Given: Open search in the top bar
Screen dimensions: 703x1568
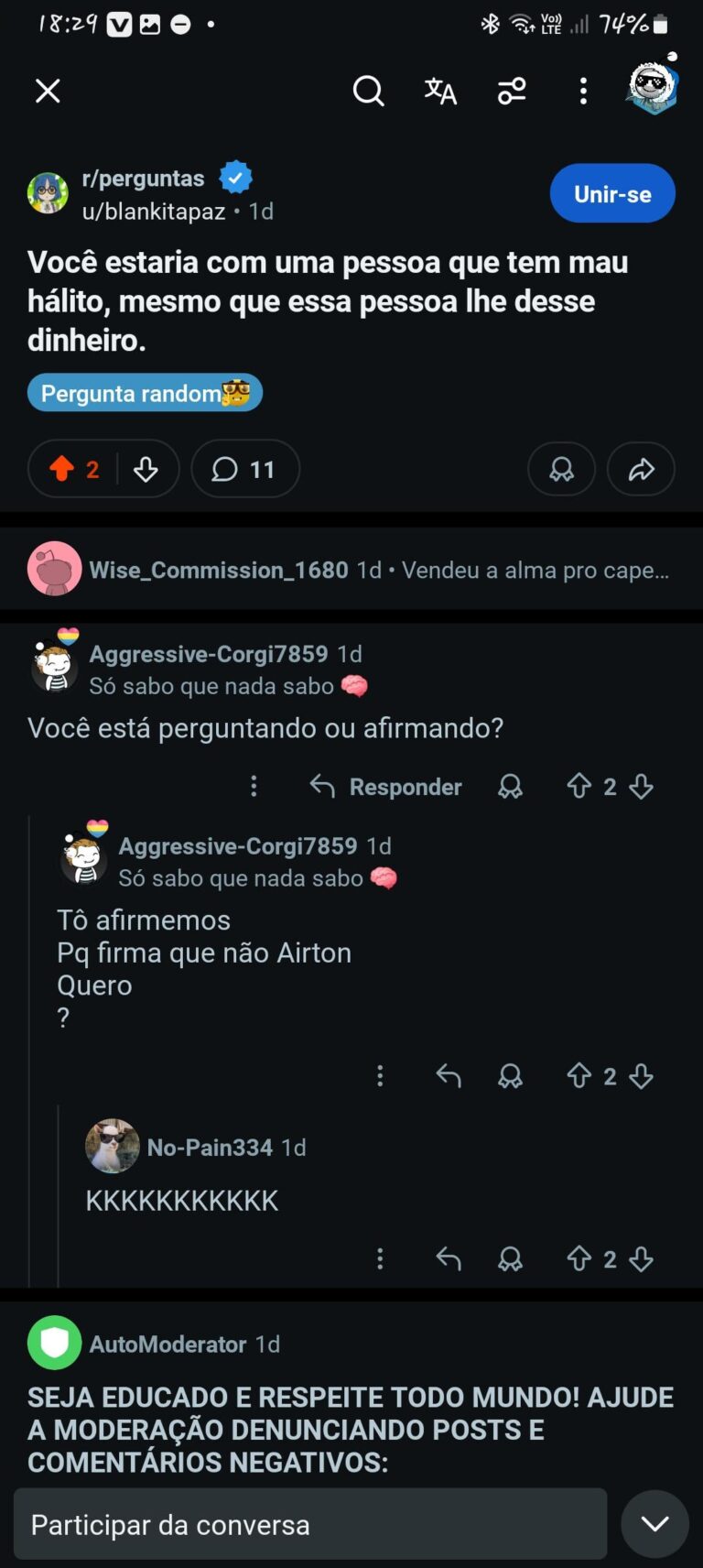Looking at the screenshot, I should [368, 91].
